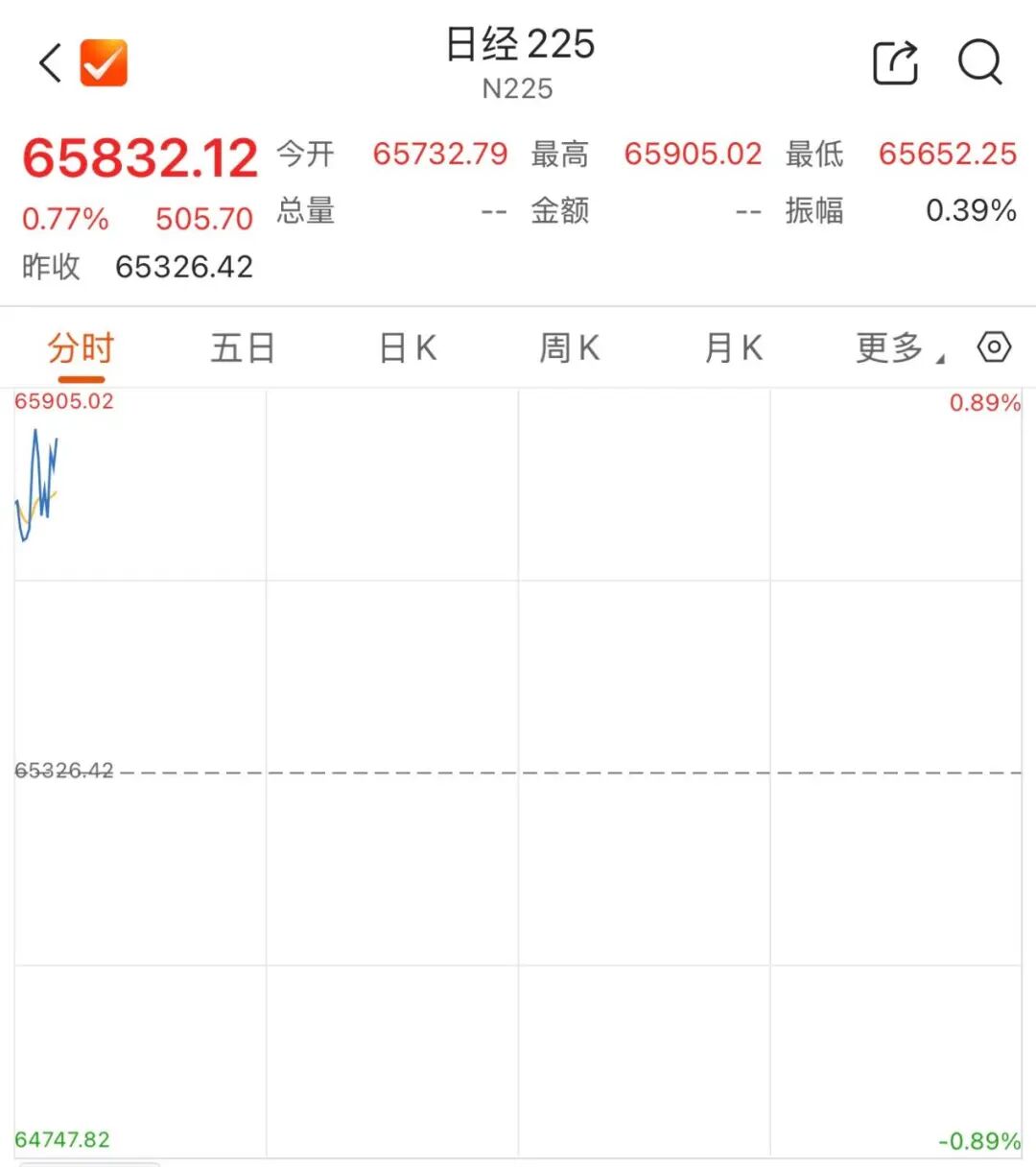Switch to the 月K monthly chart tab
Image resolution: width=1036 pixels, height=1167 pixels.
point(734,347)
